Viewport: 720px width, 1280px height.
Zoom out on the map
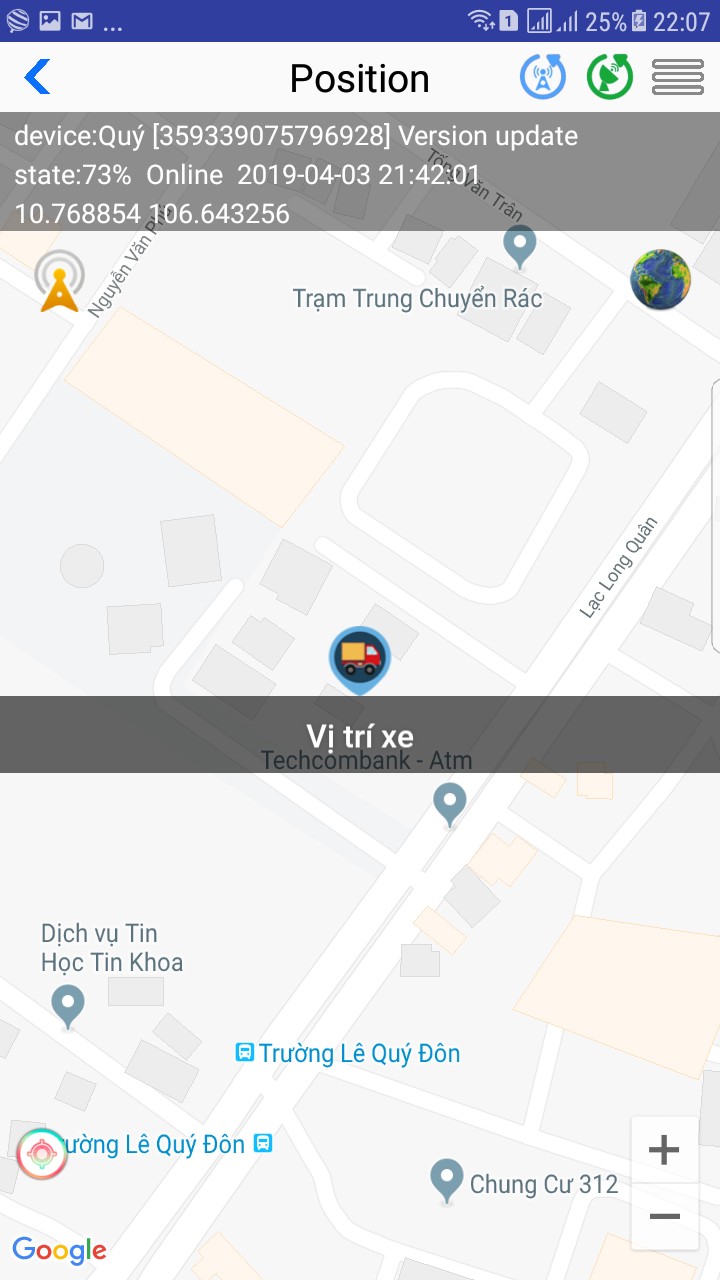pos(664,1216)
